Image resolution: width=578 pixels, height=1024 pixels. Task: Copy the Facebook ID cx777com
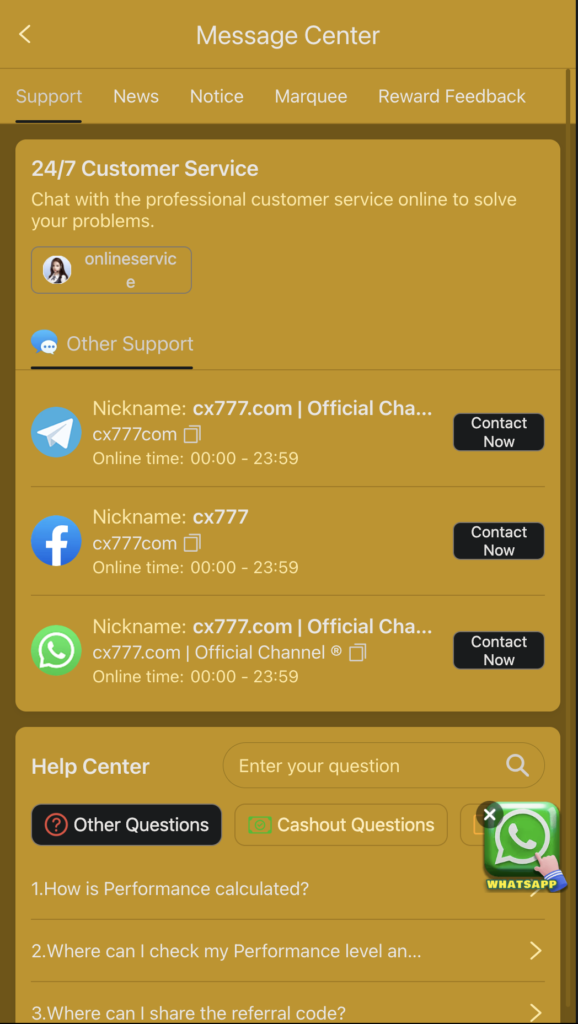[x=193, y=543]
